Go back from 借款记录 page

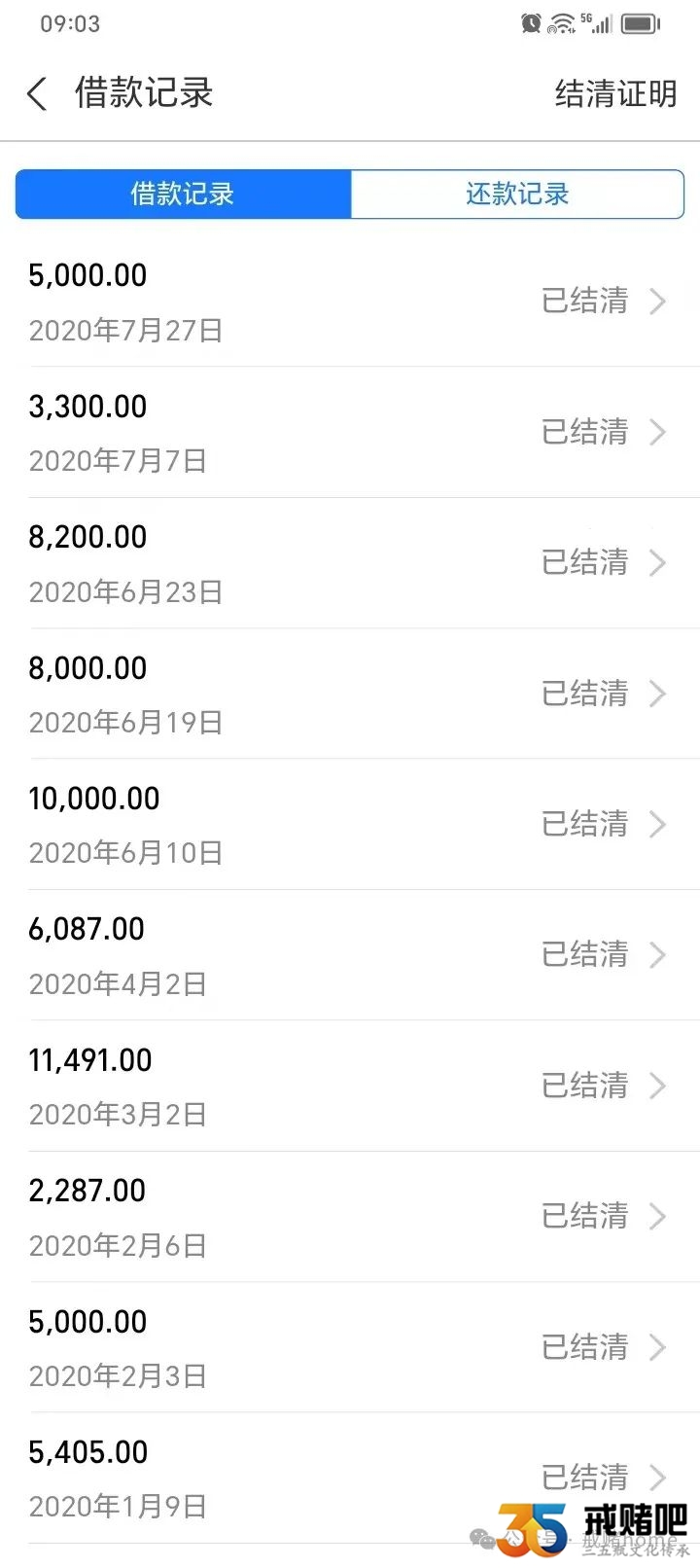(x=37, y=94)
